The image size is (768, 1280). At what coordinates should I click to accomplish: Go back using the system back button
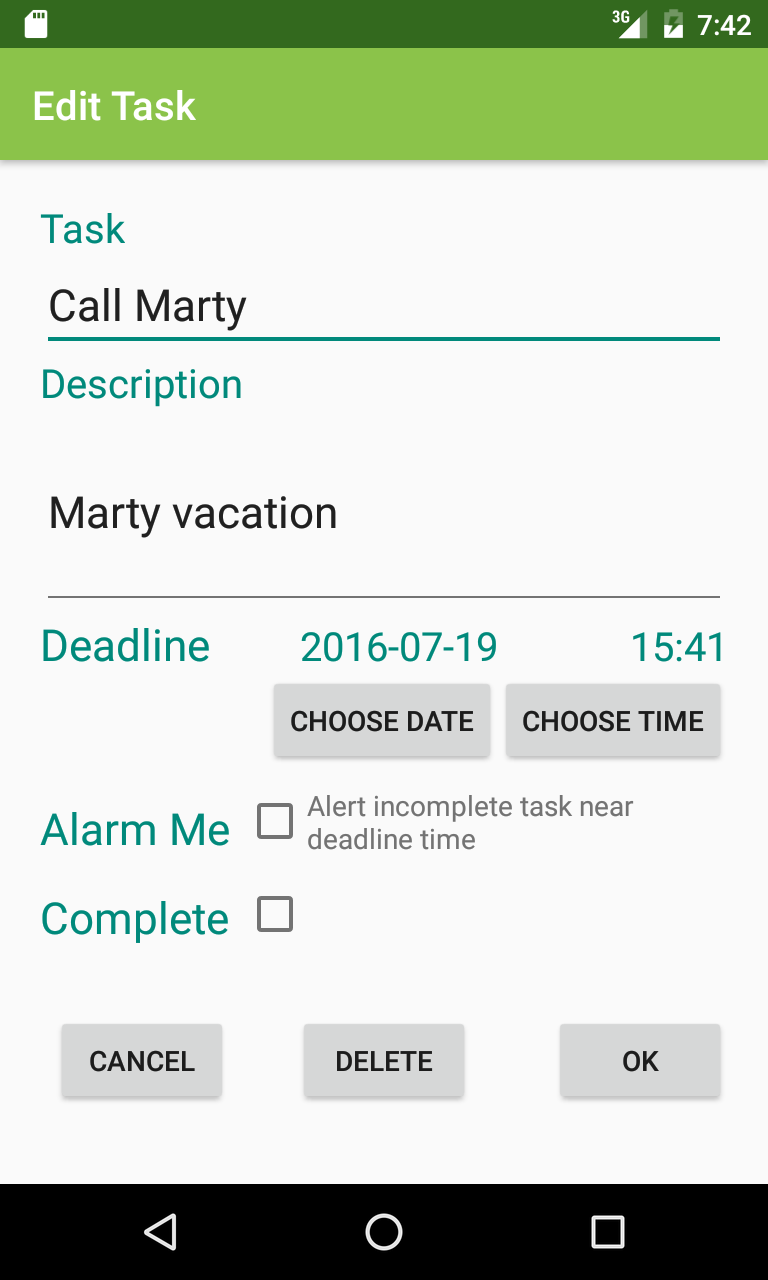point(160,1232)
